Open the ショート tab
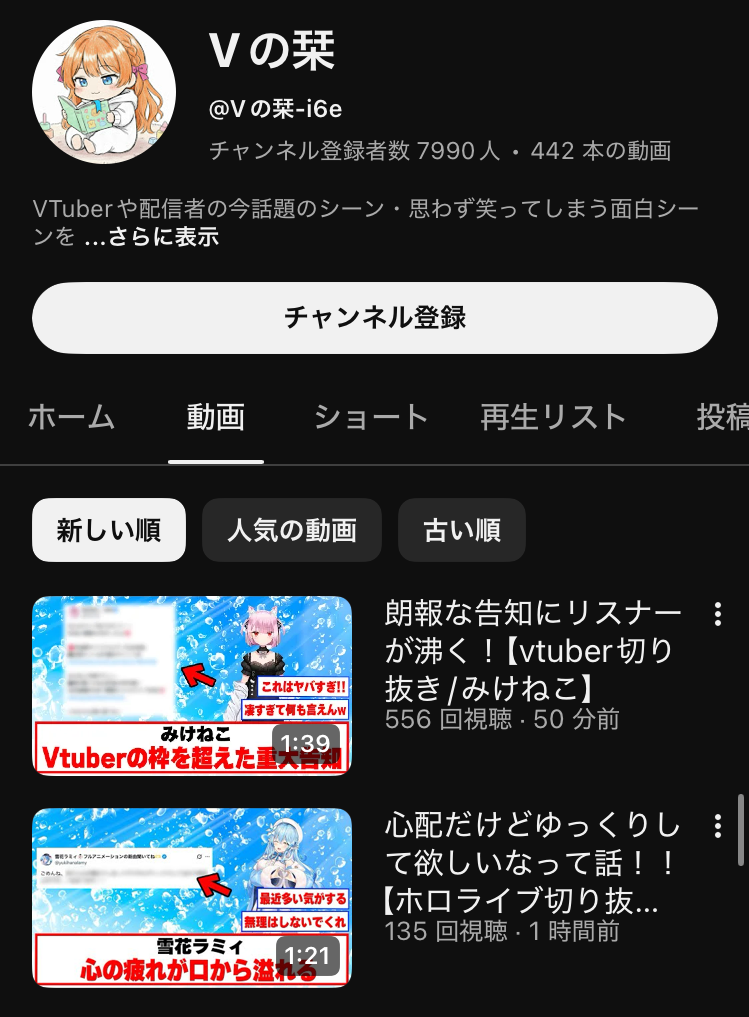Image resolution: width=749 pixels, height=1017 pixels. click(x=371, y=417)
